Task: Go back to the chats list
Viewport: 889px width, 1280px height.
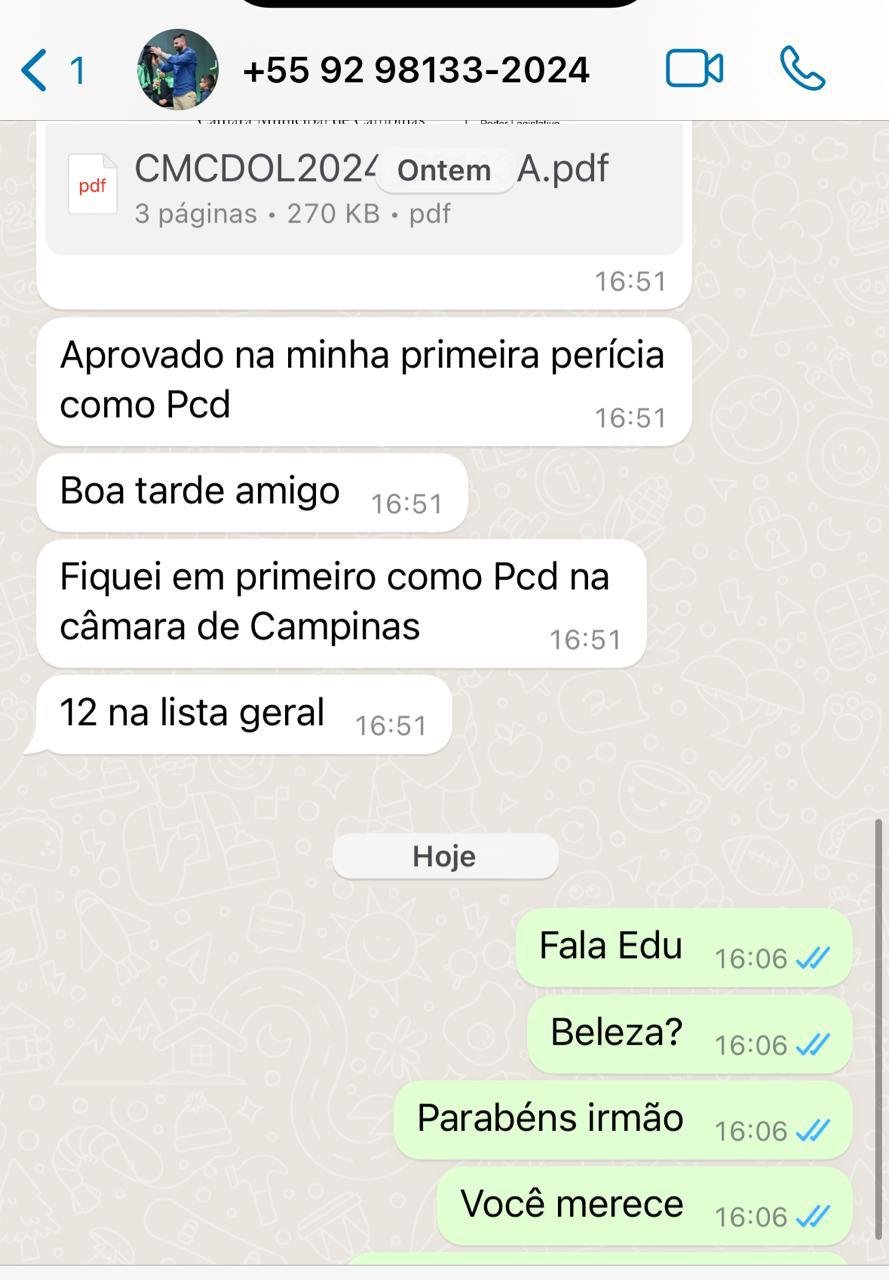Action: point(52,70)
